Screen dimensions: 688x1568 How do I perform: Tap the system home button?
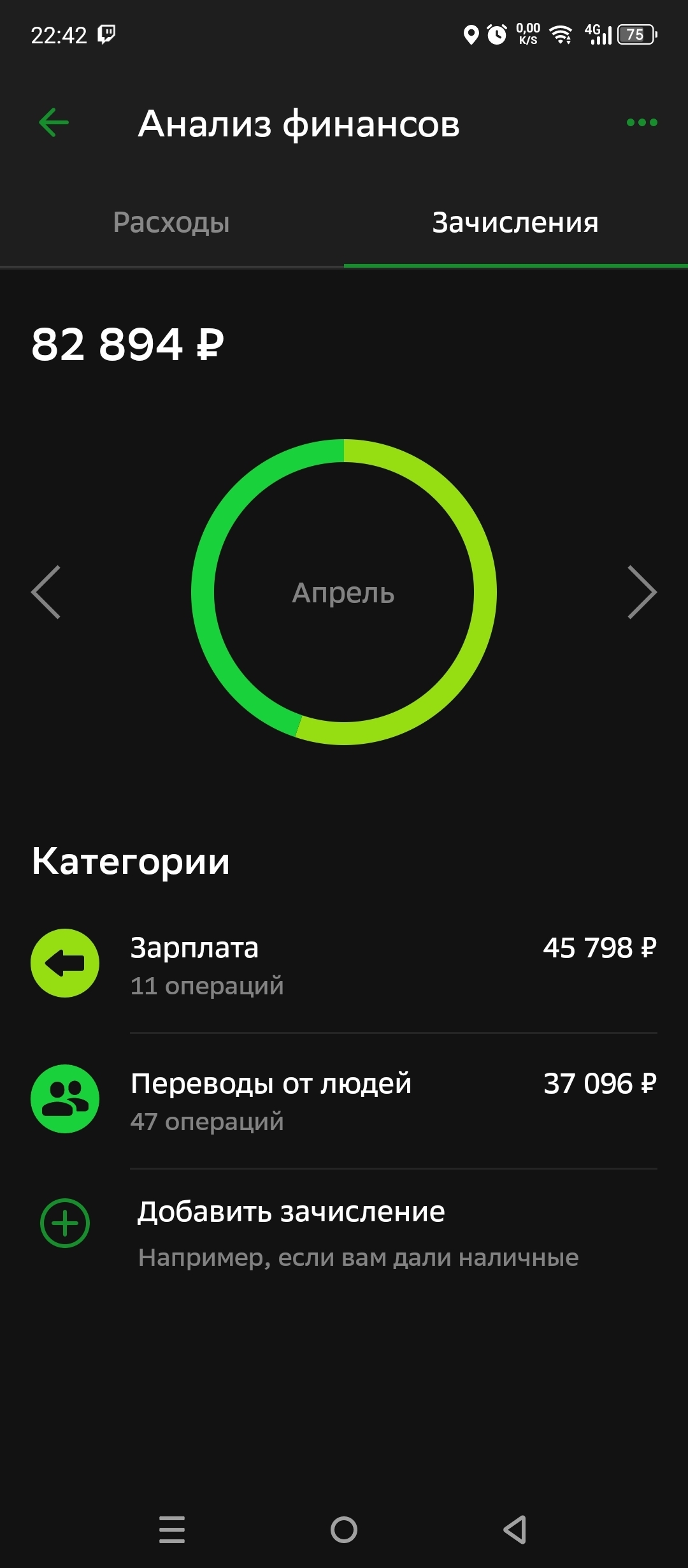tap(344, 1529)
